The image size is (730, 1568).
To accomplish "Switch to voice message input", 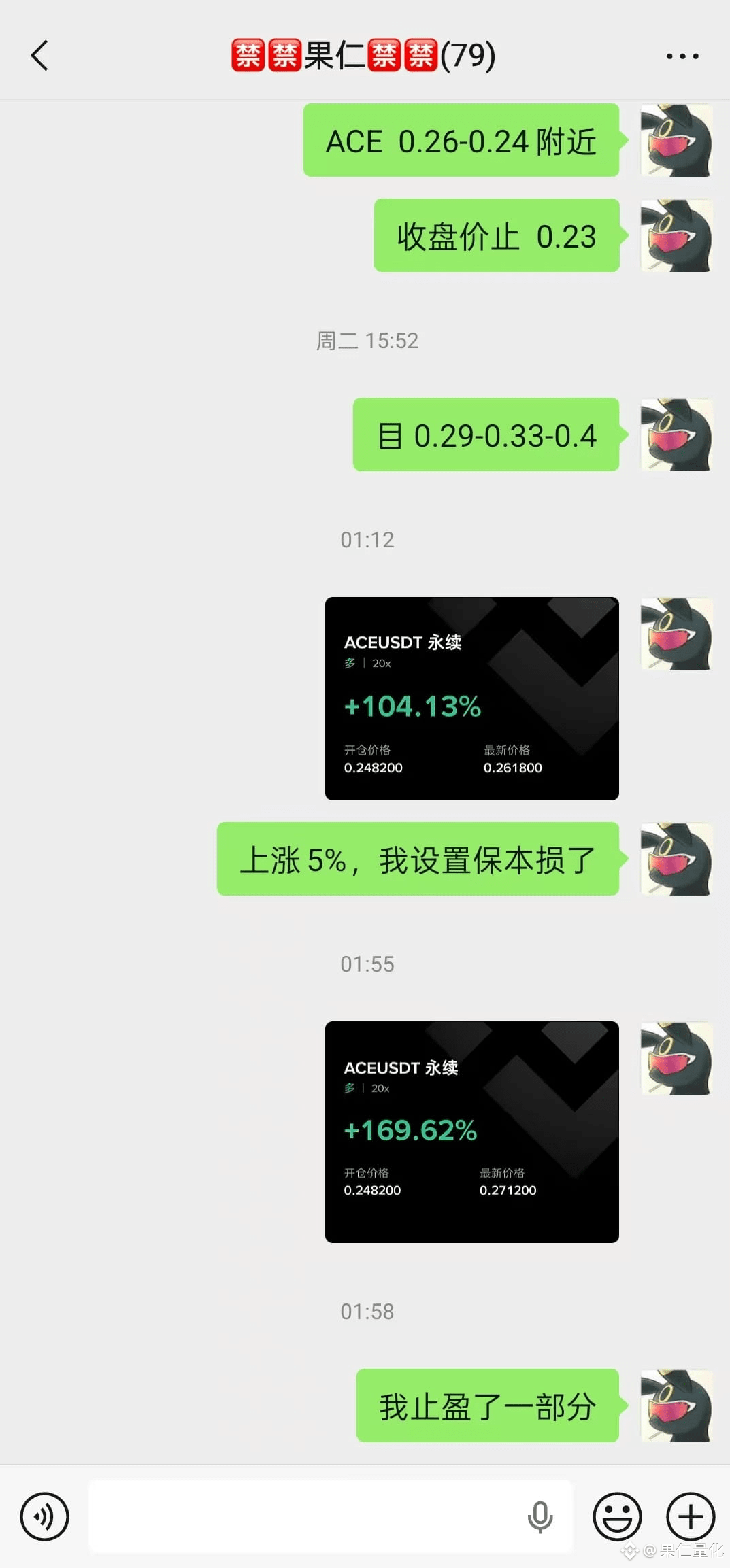I will click(x=44, y=1516).
